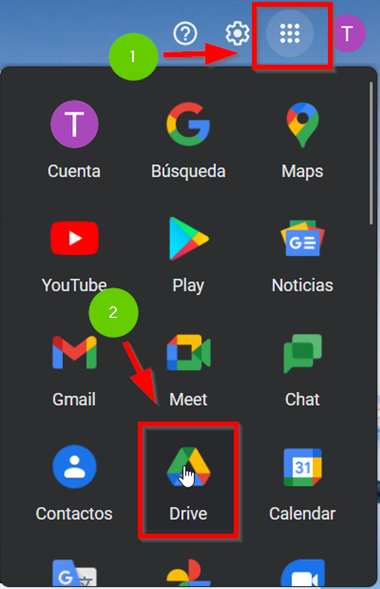This screenshot has height=589, width=380.
Task: Open the Play store app
Action: click(x=188, y=255)
